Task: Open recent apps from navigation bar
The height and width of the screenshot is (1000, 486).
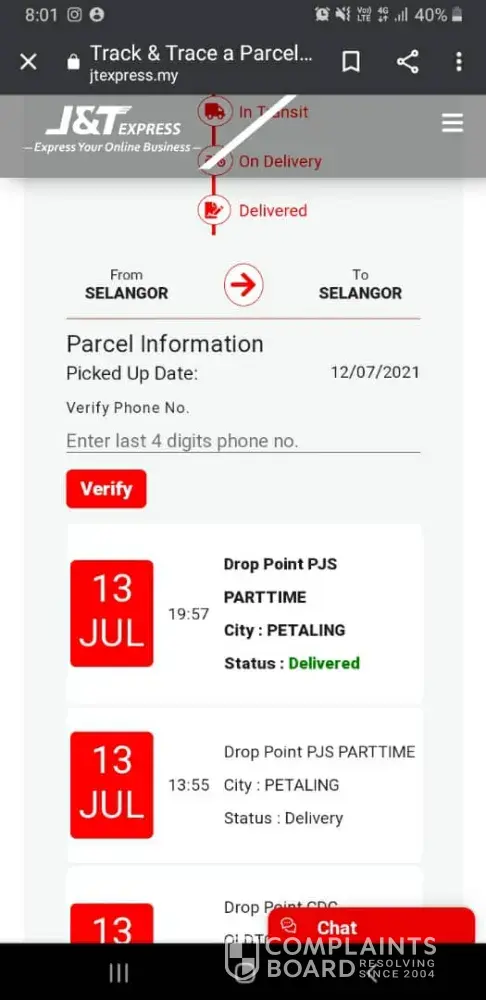Action: (119, 973)
